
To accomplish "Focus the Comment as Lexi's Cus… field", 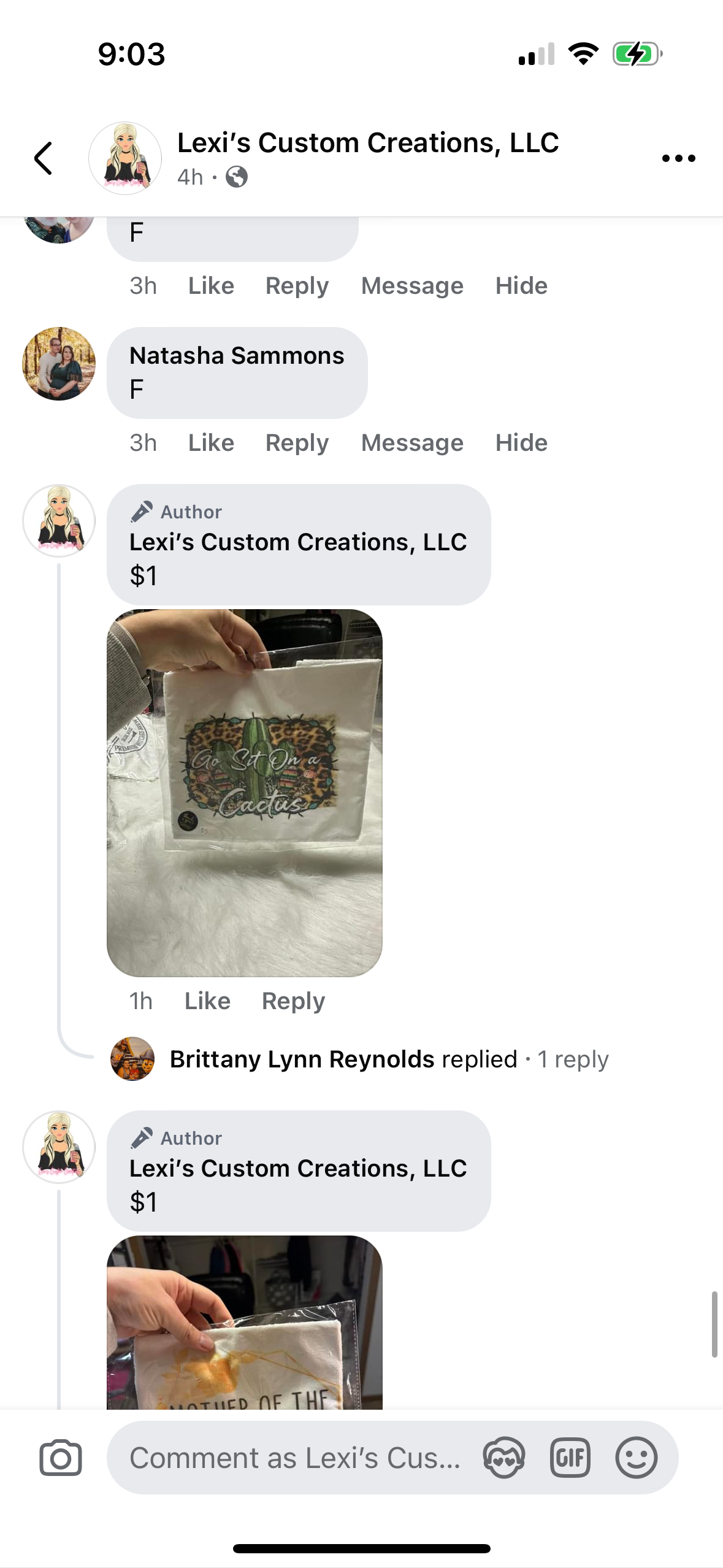I will (294, 1458).
